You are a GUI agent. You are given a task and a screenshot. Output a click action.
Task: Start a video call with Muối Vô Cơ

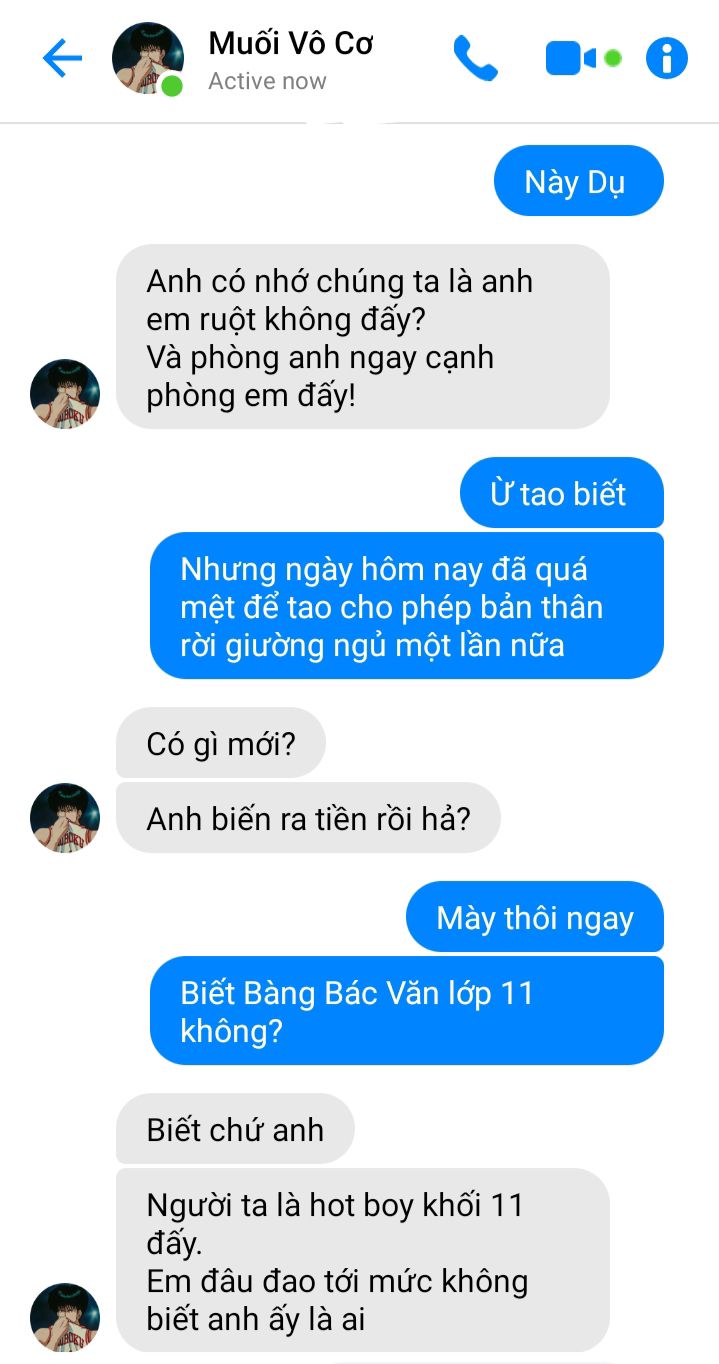coord(571,59)
